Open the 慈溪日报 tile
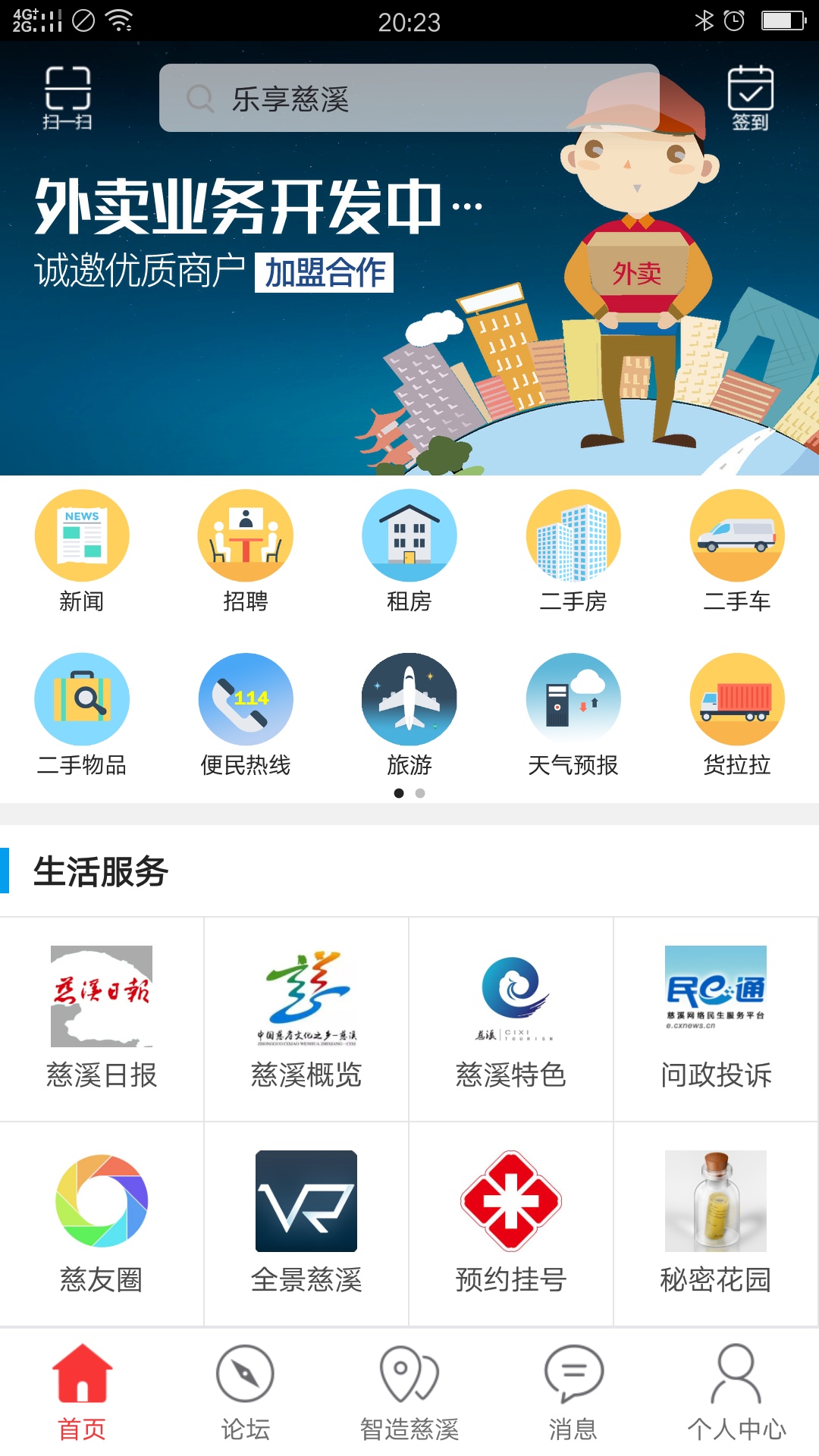 (x=102, y=1018)
